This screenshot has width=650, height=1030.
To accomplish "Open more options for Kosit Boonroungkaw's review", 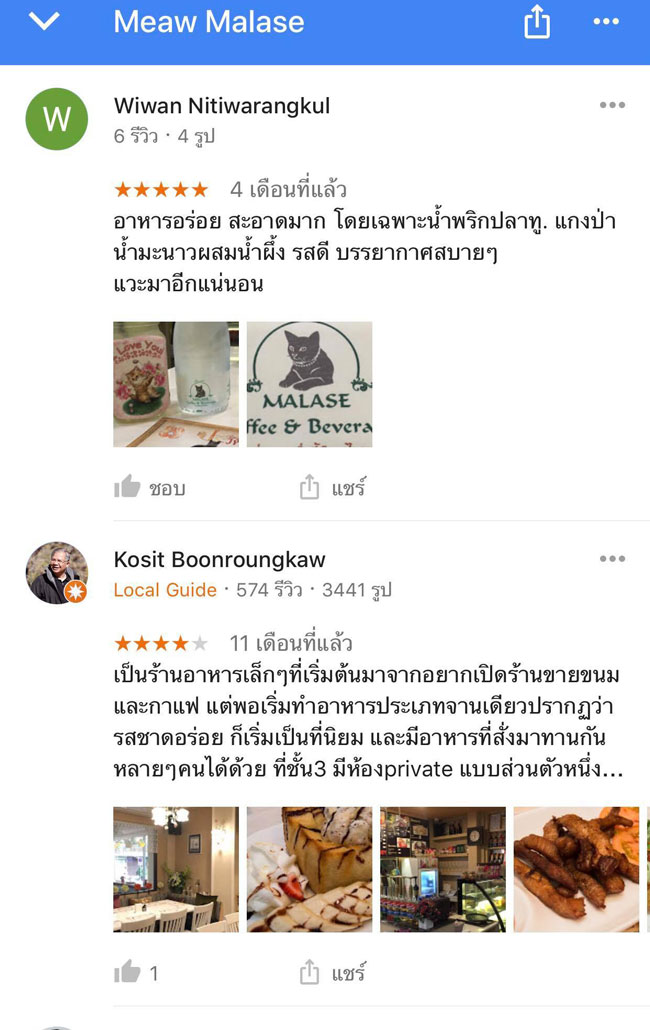I will coord(612,559).
